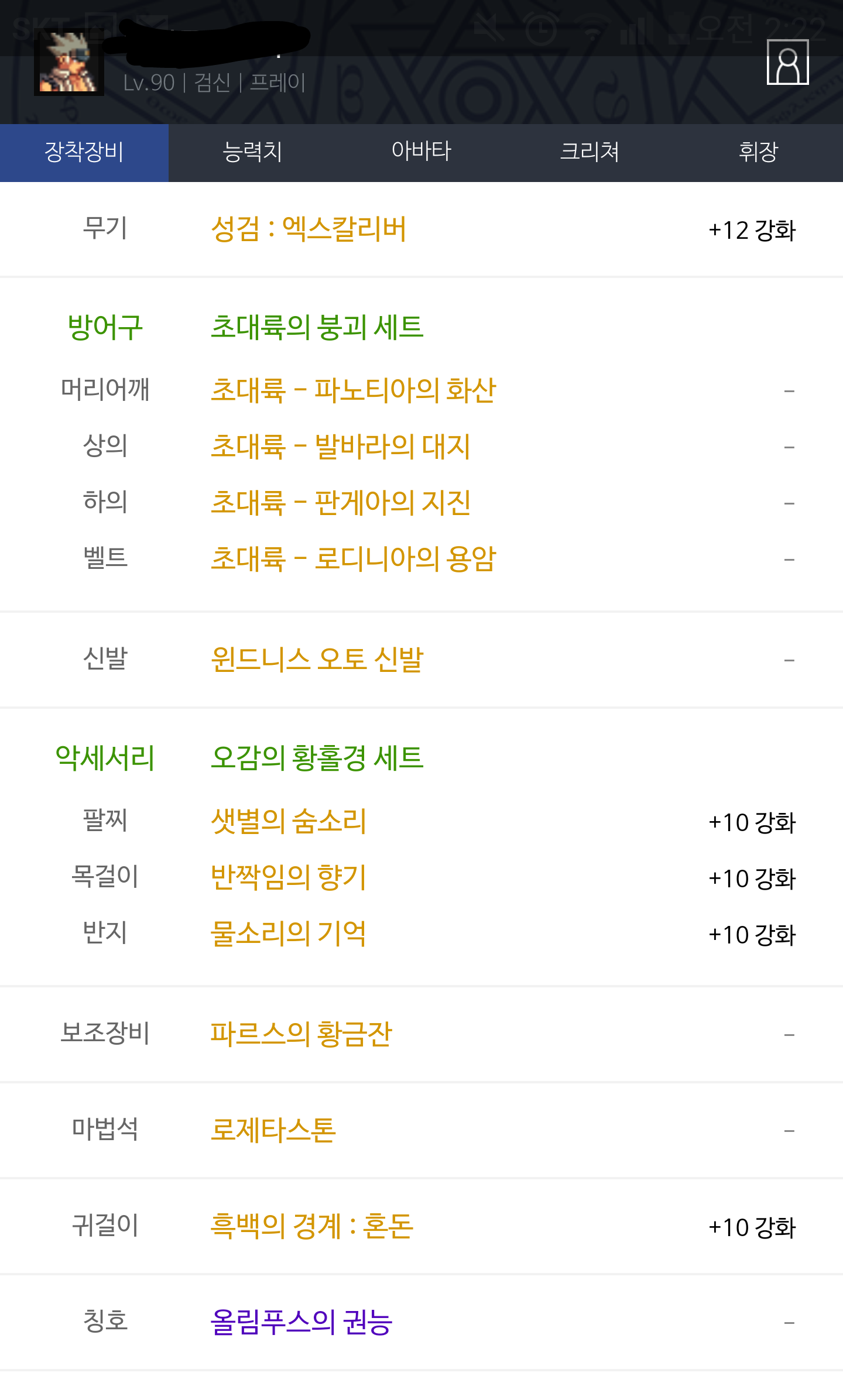Viewport: 843px width, 1400px height.
Task: Select the 장착장비 tab
Action: pyautogui.click(x=84, y=152)
